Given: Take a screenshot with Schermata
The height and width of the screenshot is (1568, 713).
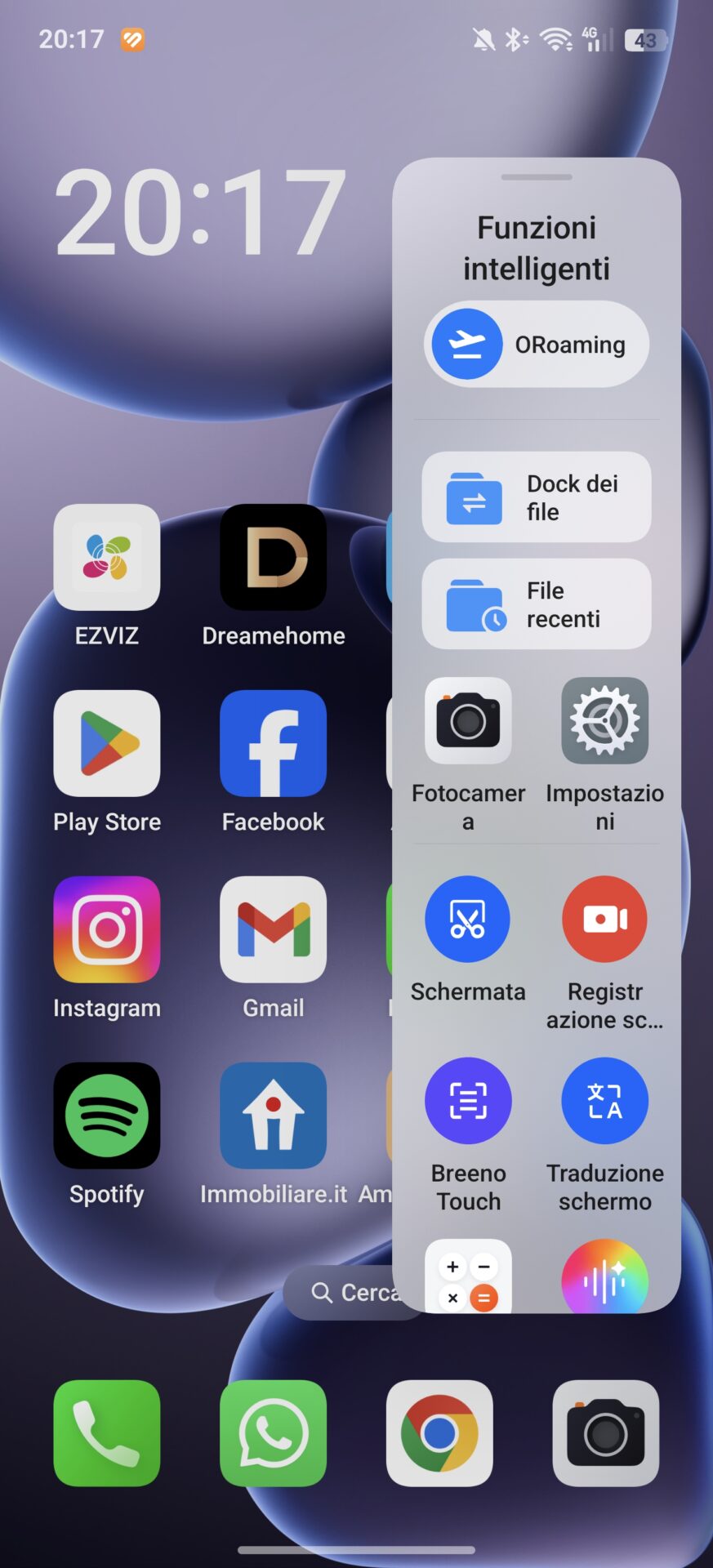Looking at the screenshot, I should coord(468,920).
